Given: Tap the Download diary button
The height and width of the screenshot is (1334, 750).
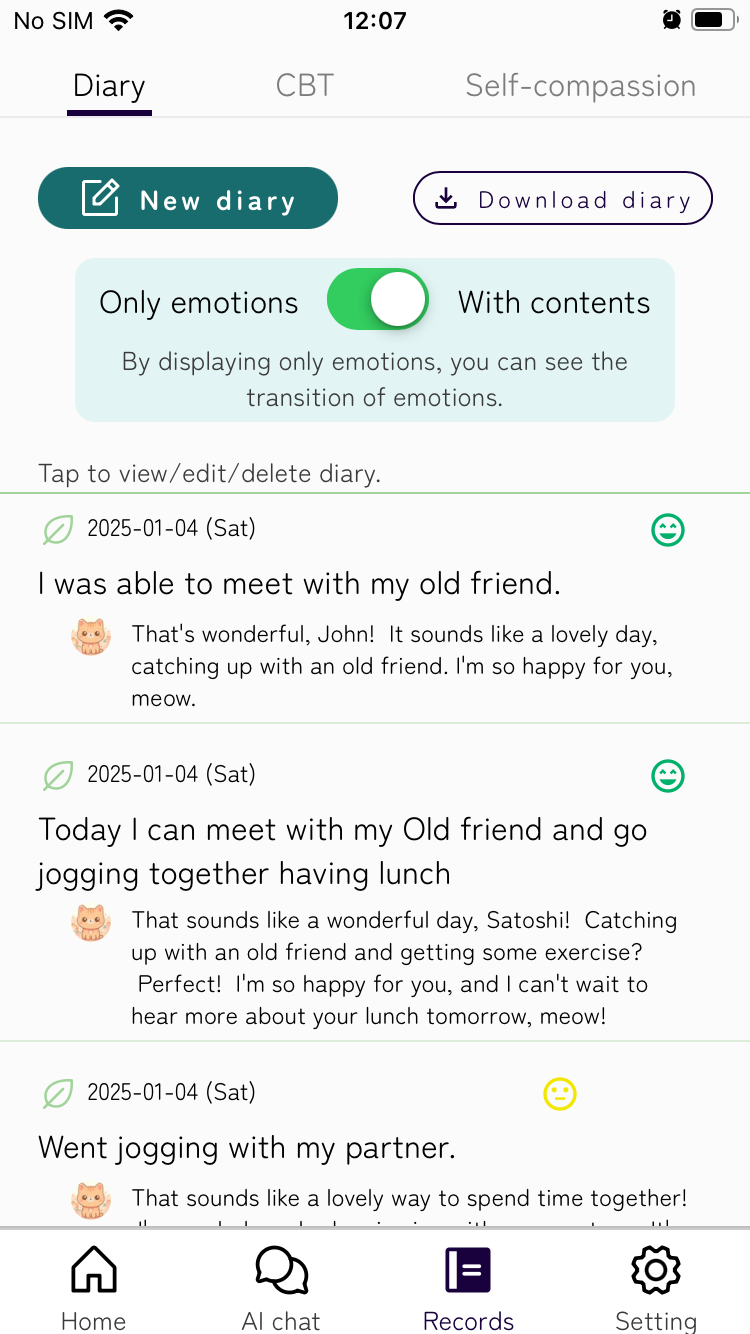Looking at the screenshot, I should tap(563, 199).
